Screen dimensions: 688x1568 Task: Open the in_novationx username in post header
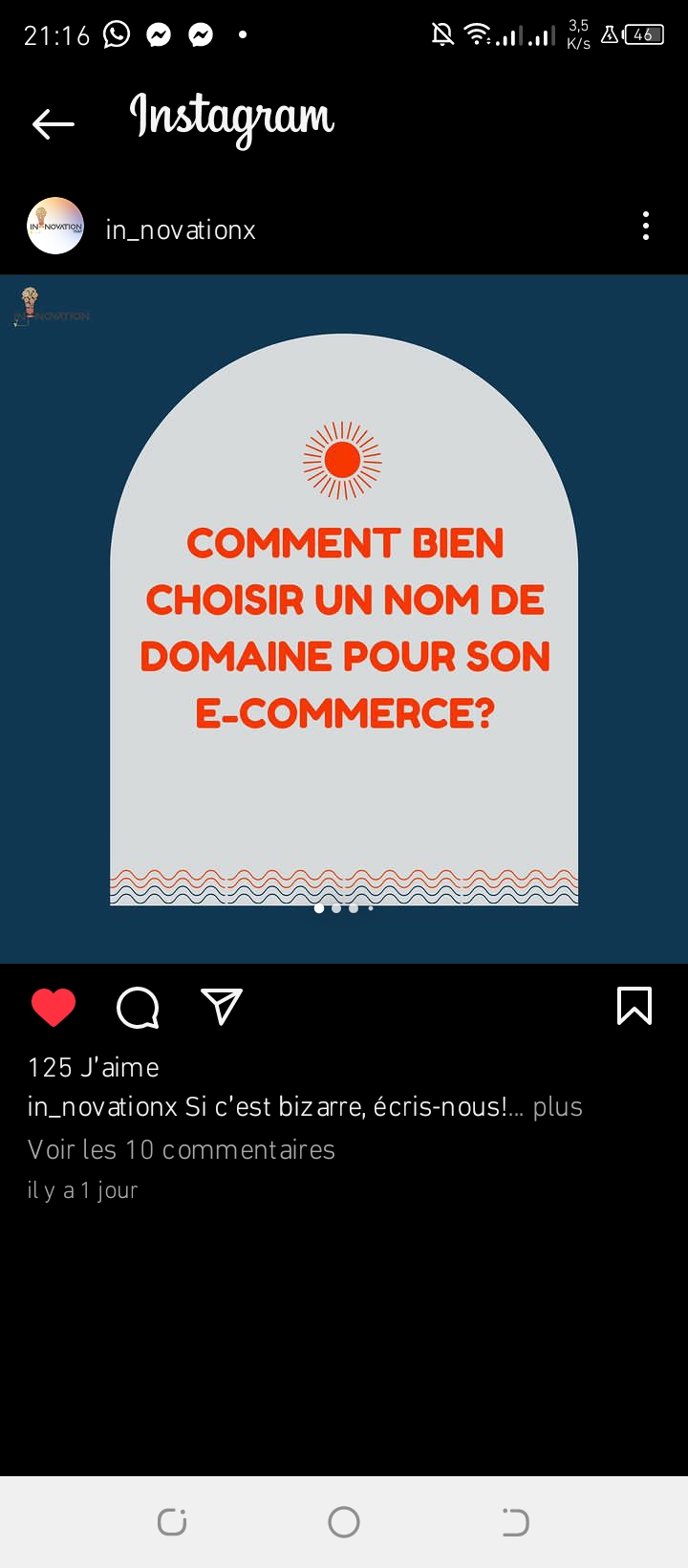(181, 230)
